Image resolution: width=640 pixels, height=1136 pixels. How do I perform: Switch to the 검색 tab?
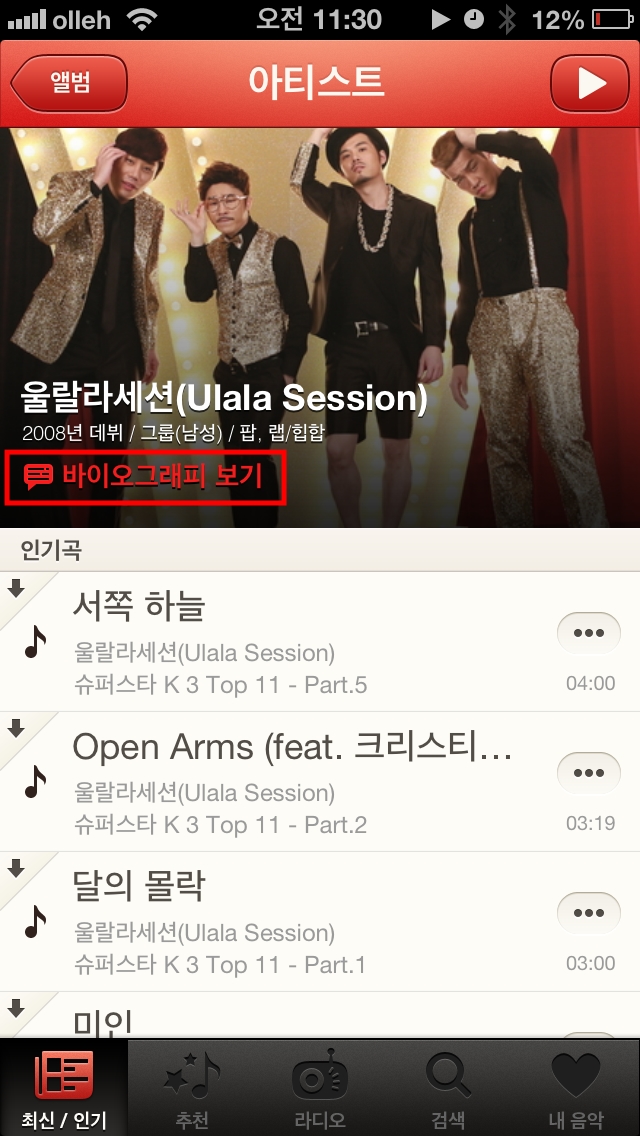(x=448, y=1088)
